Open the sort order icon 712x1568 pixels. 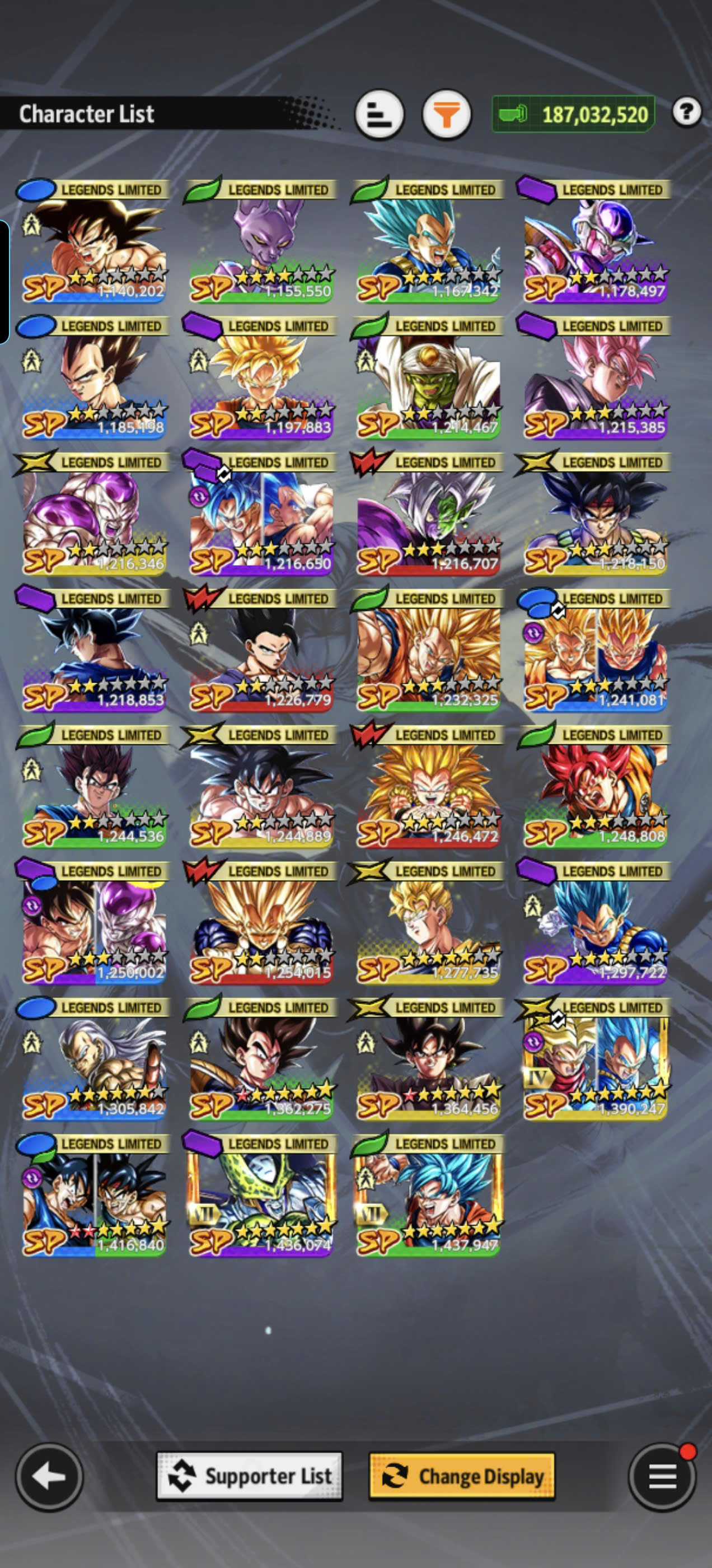[379, 114]
